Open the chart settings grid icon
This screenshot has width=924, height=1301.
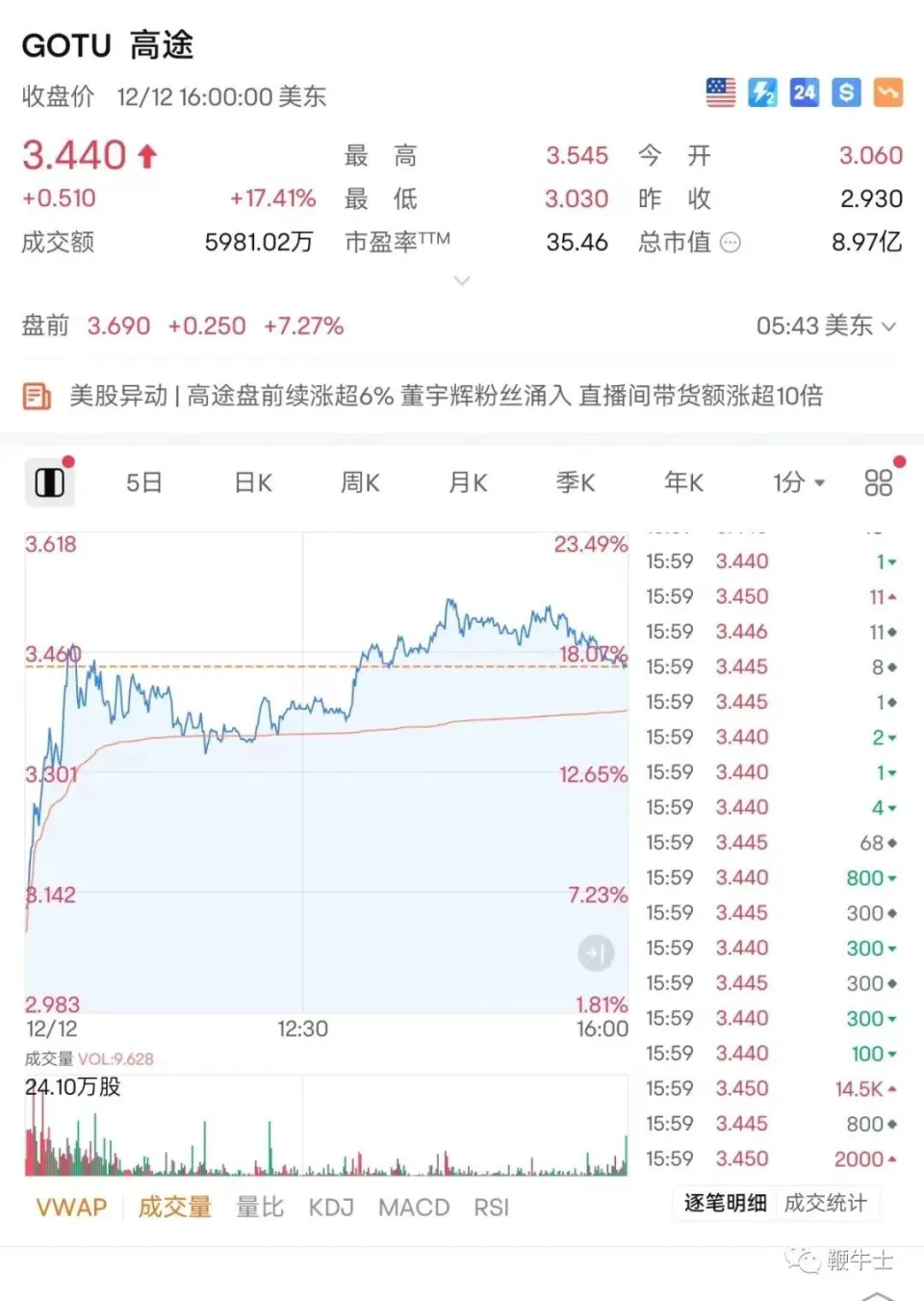(x=878, y=481)
